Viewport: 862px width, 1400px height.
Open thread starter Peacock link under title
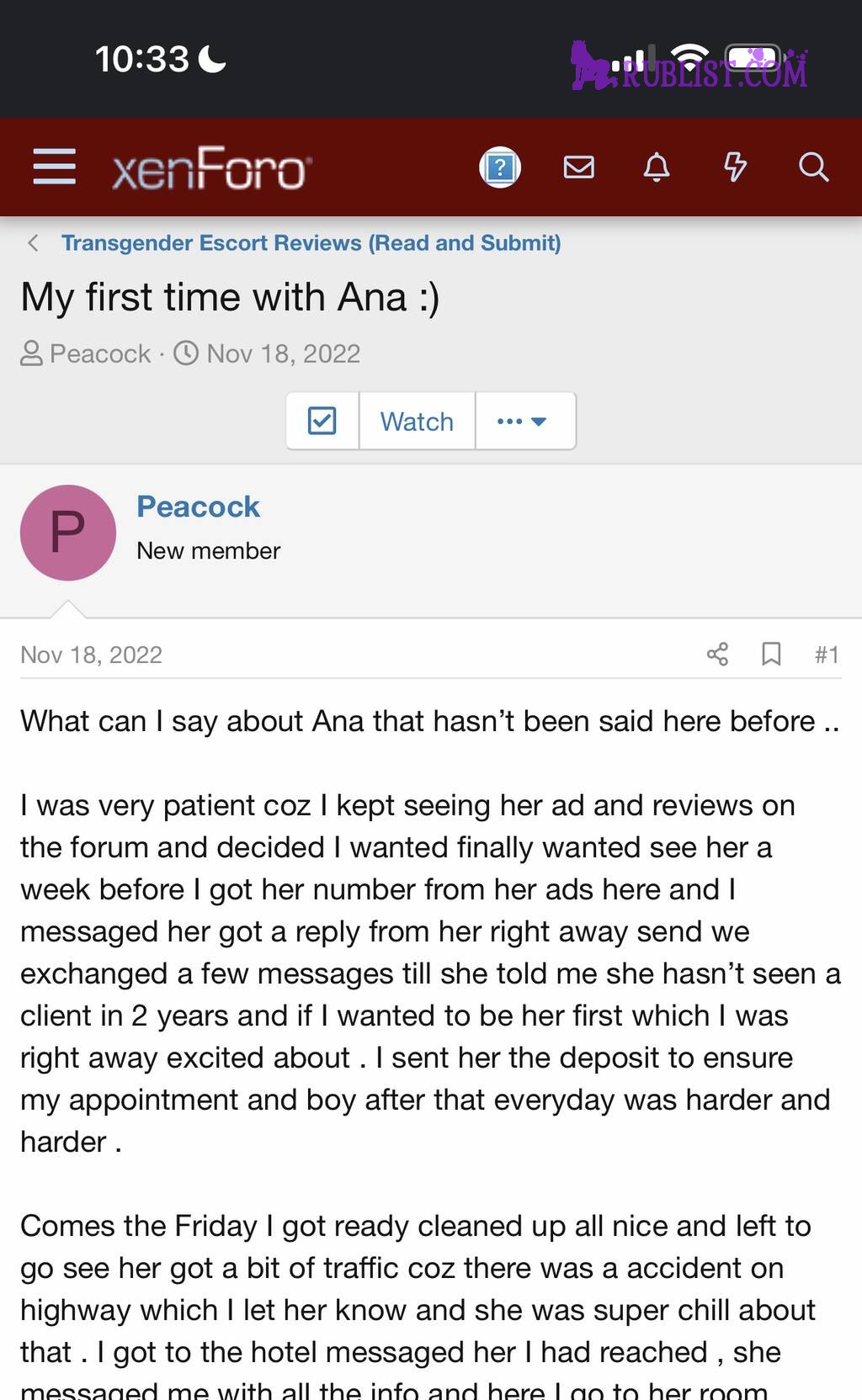(100, 353)
